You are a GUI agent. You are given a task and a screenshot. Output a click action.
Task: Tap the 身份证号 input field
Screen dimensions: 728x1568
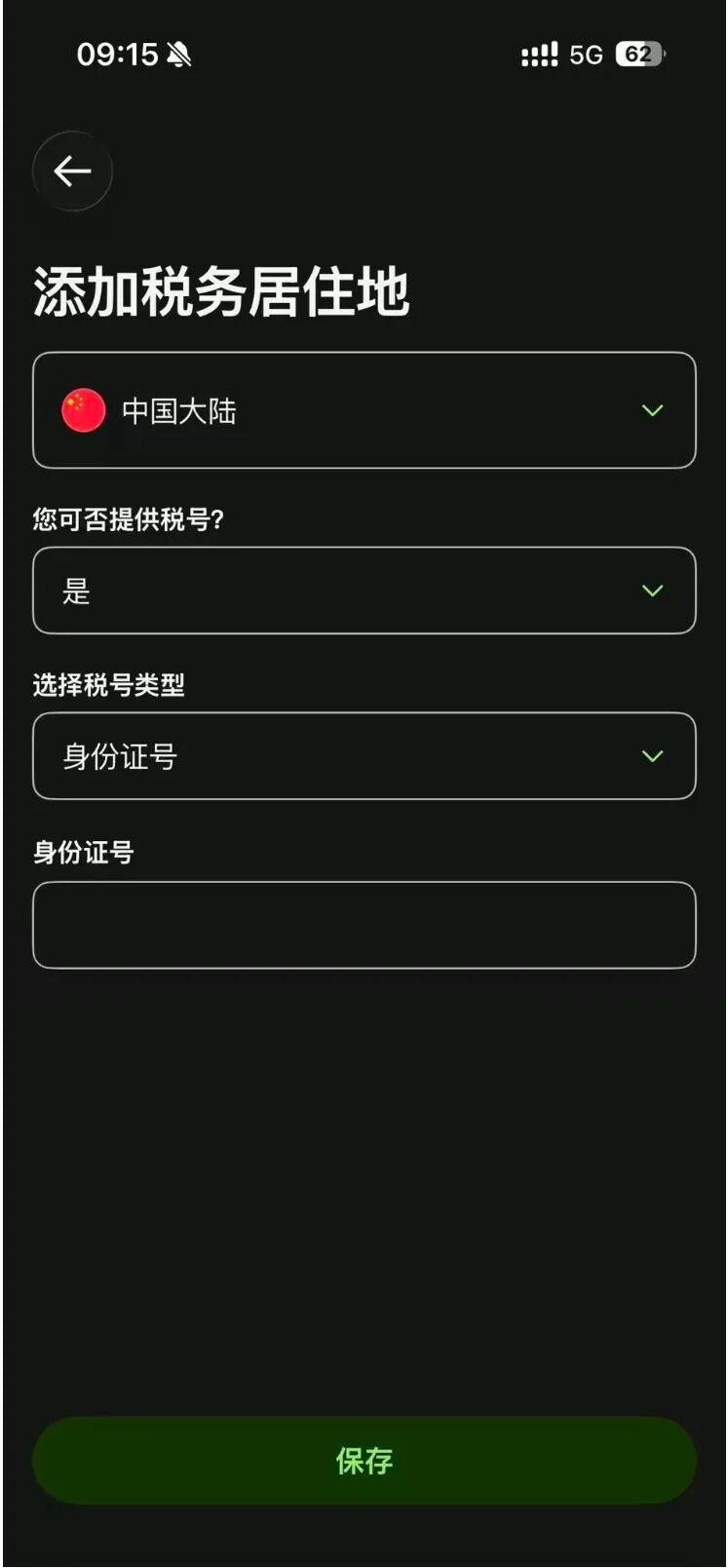tap(364, 925)
